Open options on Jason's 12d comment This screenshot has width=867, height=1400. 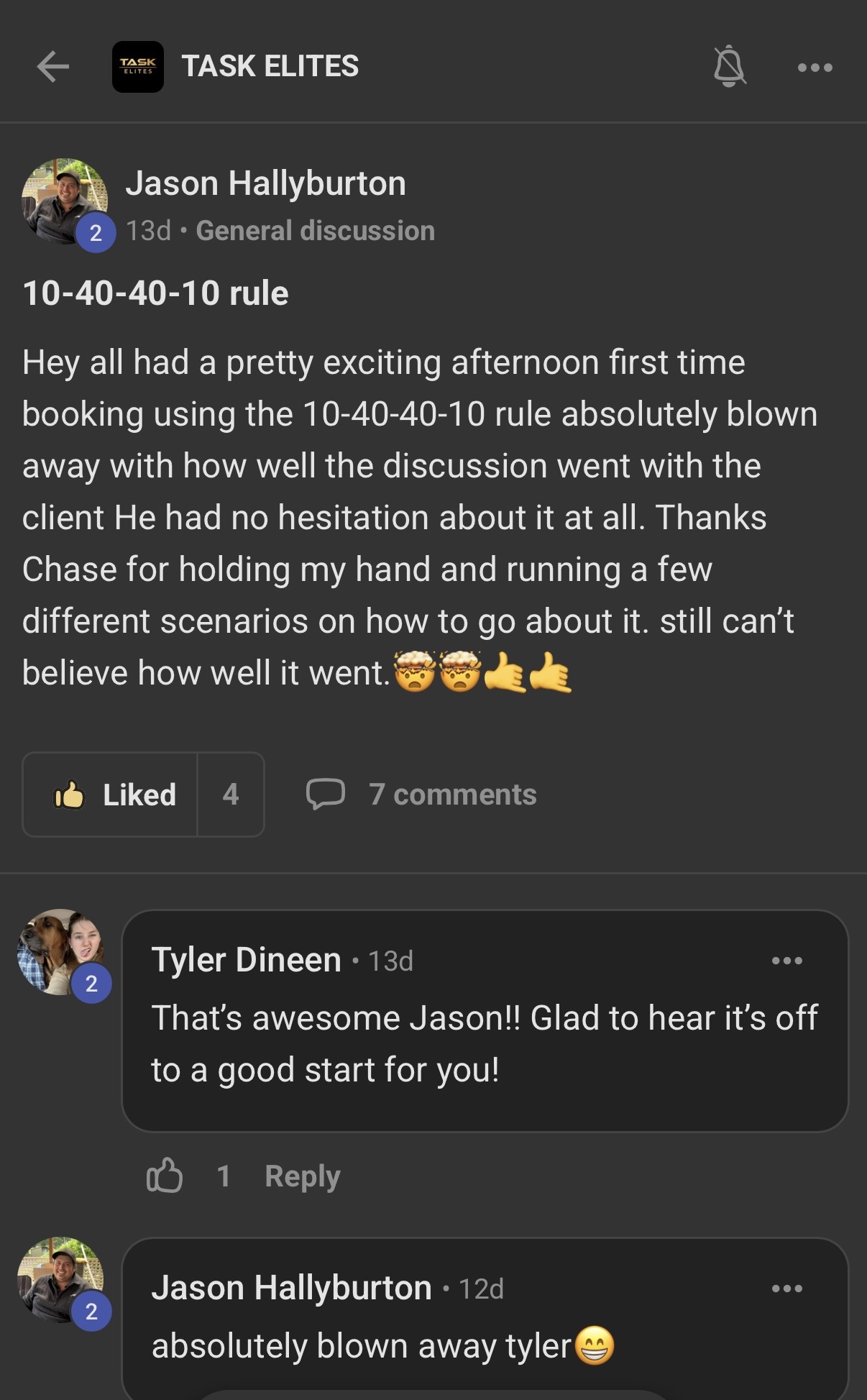(786, 1289)
